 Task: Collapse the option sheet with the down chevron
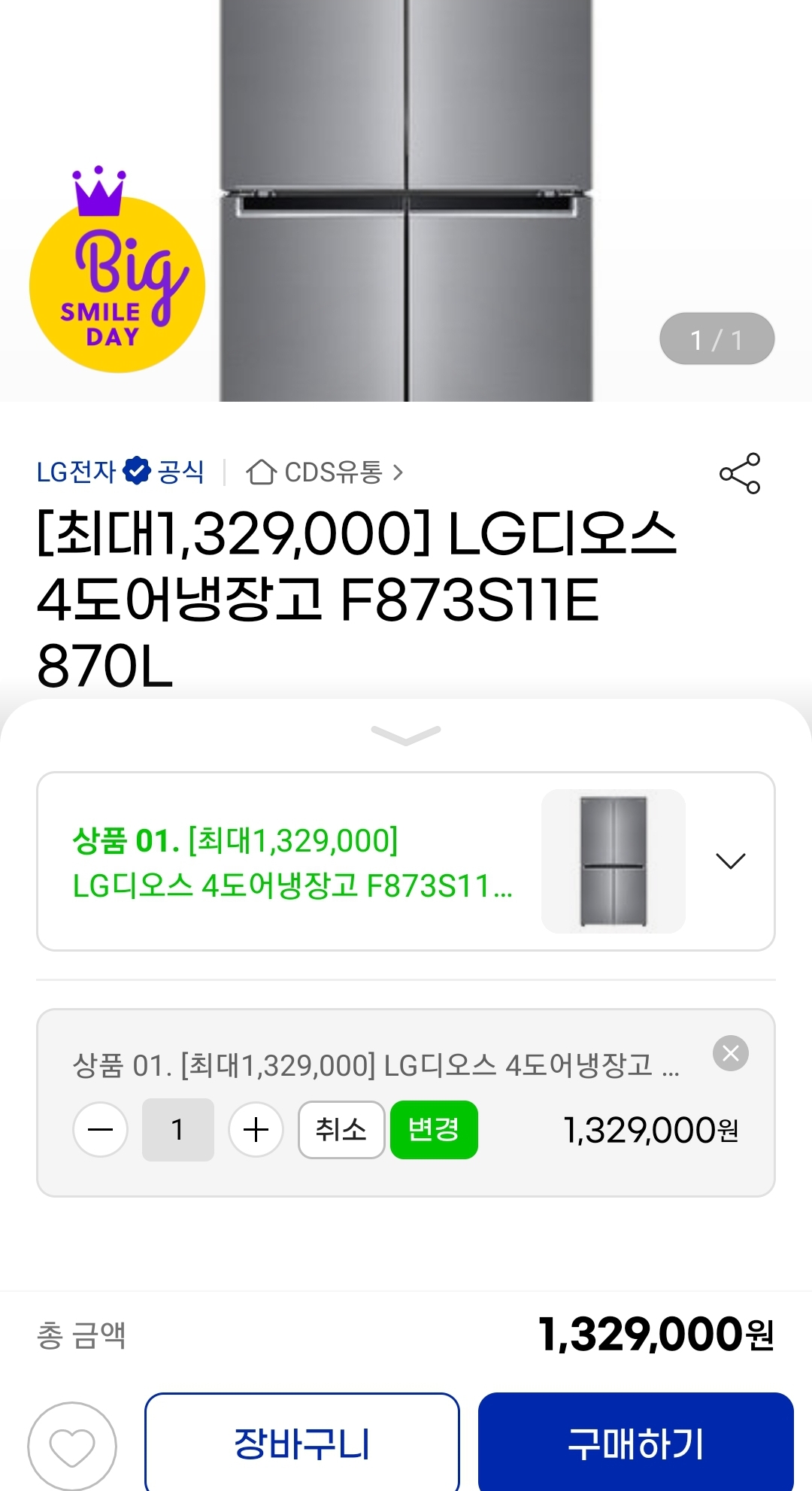point(406,735)
